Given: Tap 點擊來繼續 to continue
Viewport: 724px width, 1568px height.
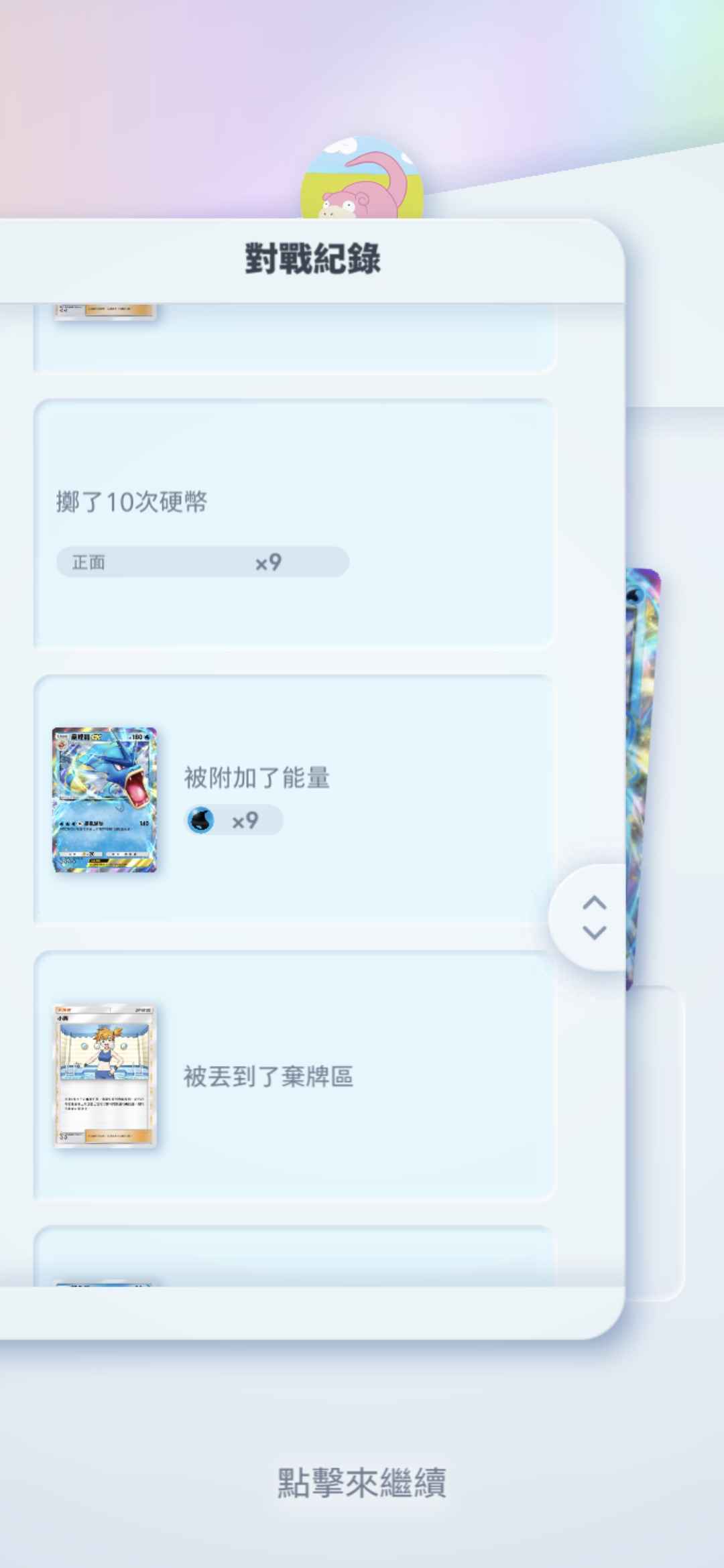Looking at the screenshot, I should [x=362, y=1482].
